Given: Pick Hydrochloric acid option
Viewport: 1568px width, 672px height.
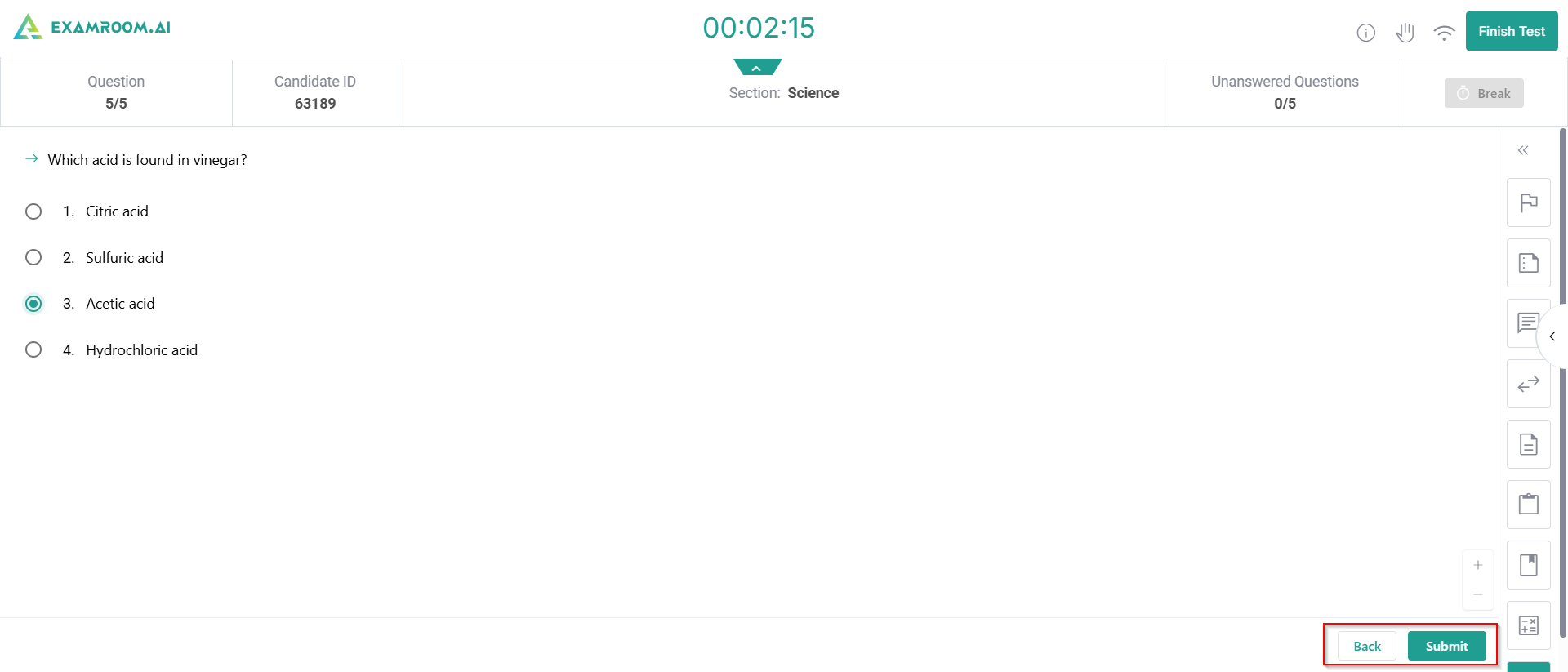Looking at the screenshot, I should 33,349.
